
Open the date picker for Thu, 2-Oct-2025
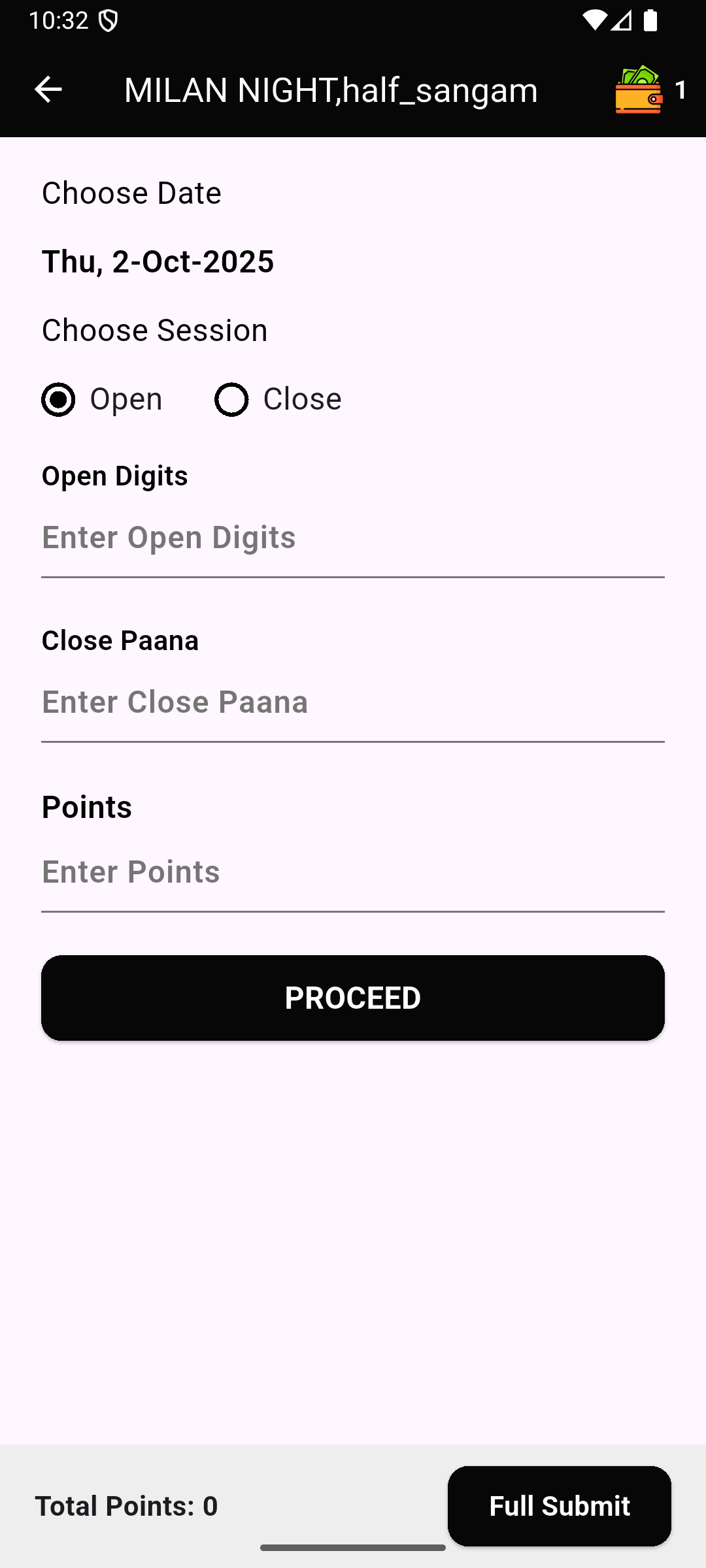tap(158, 262)
